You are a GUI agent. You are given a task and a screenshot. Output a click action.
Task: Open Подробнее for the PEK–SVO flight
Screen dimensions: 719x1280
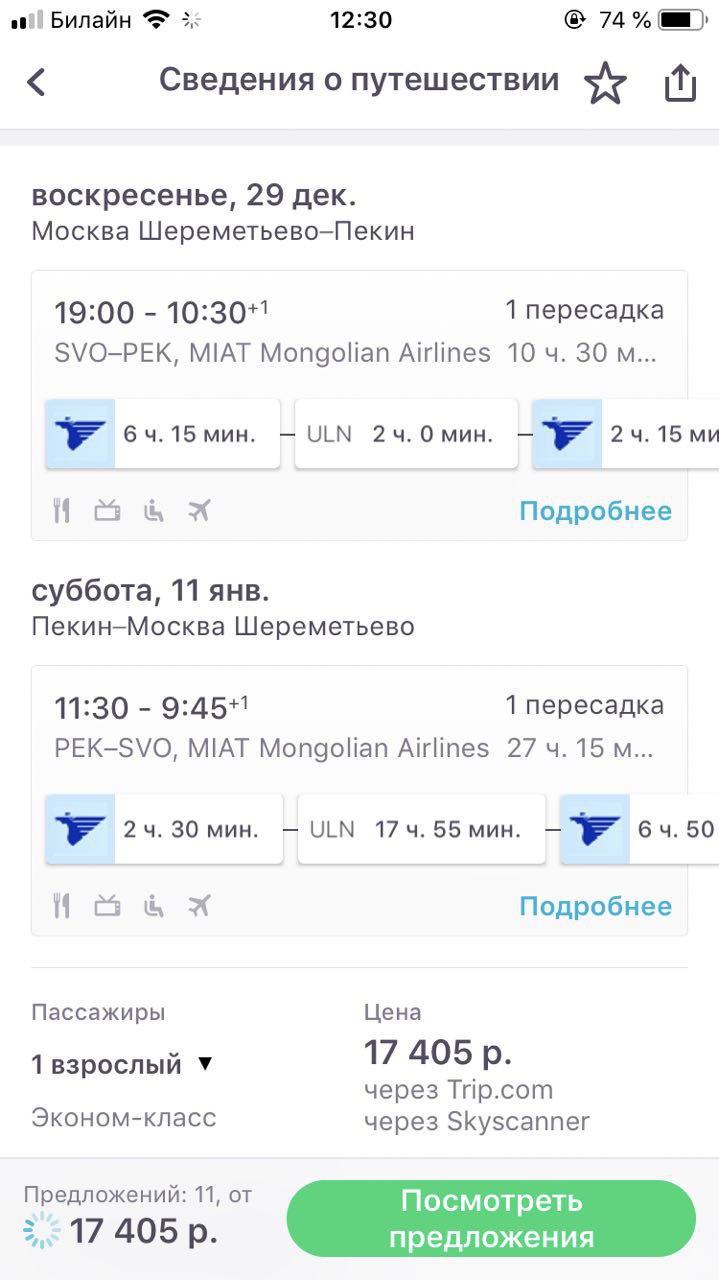pos(595,906)
